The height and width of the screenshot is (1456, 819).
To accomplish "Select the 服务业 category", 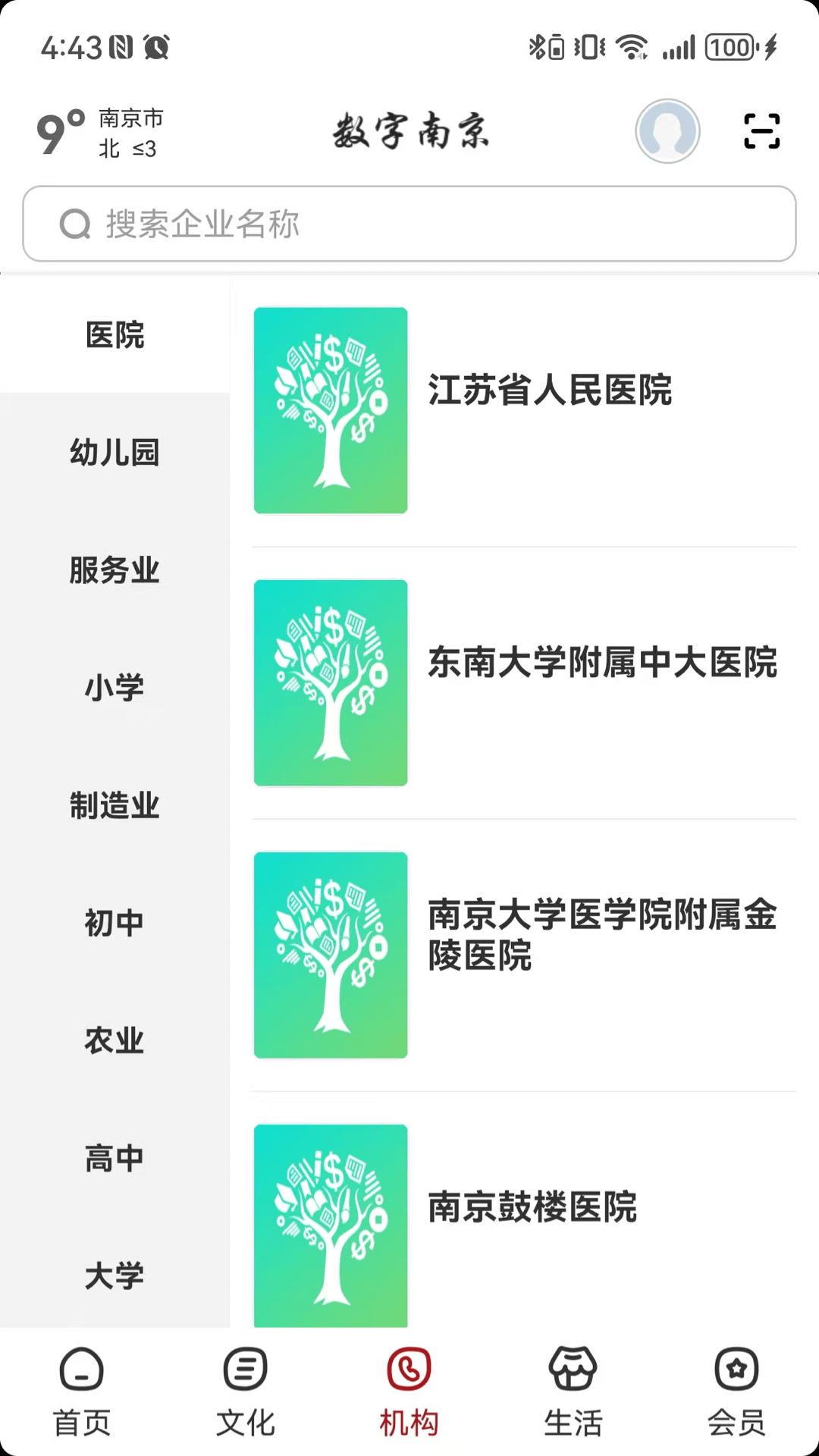I will point(115,570).
